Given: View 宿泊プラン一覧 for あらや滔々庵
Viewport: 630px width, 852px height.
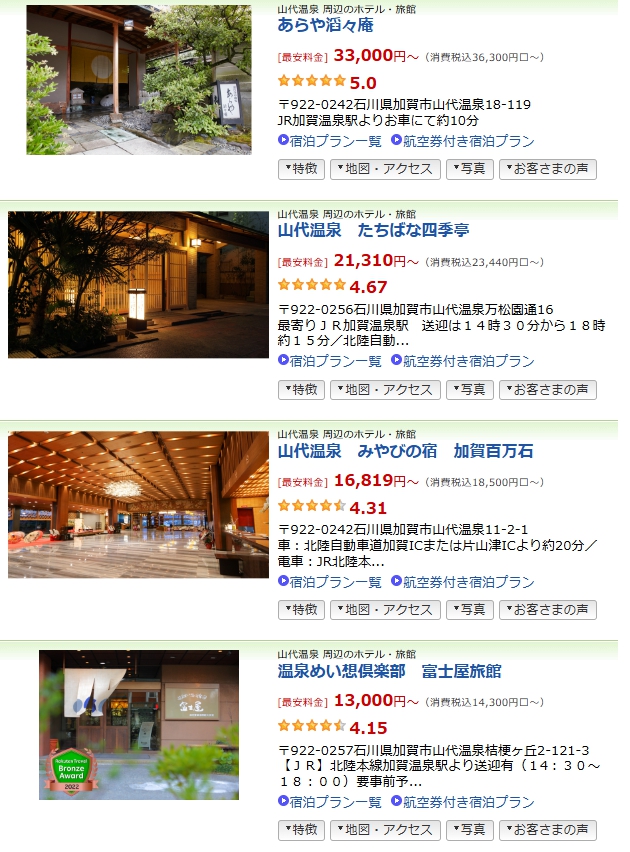Looking at the screenshot, I should [330, 141].
